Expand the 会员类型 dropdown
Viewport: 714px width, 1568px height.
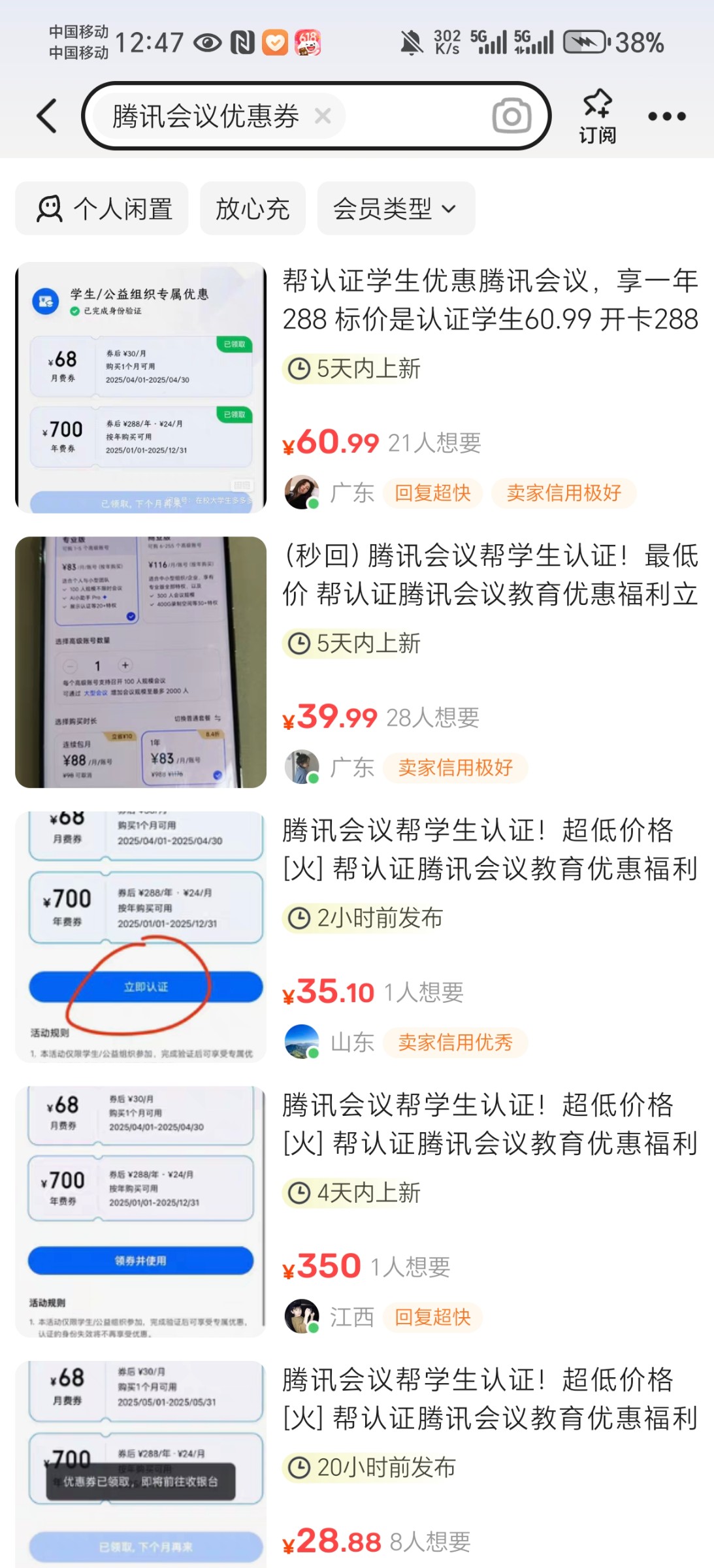pyautogui.click(x=396, y=209)
